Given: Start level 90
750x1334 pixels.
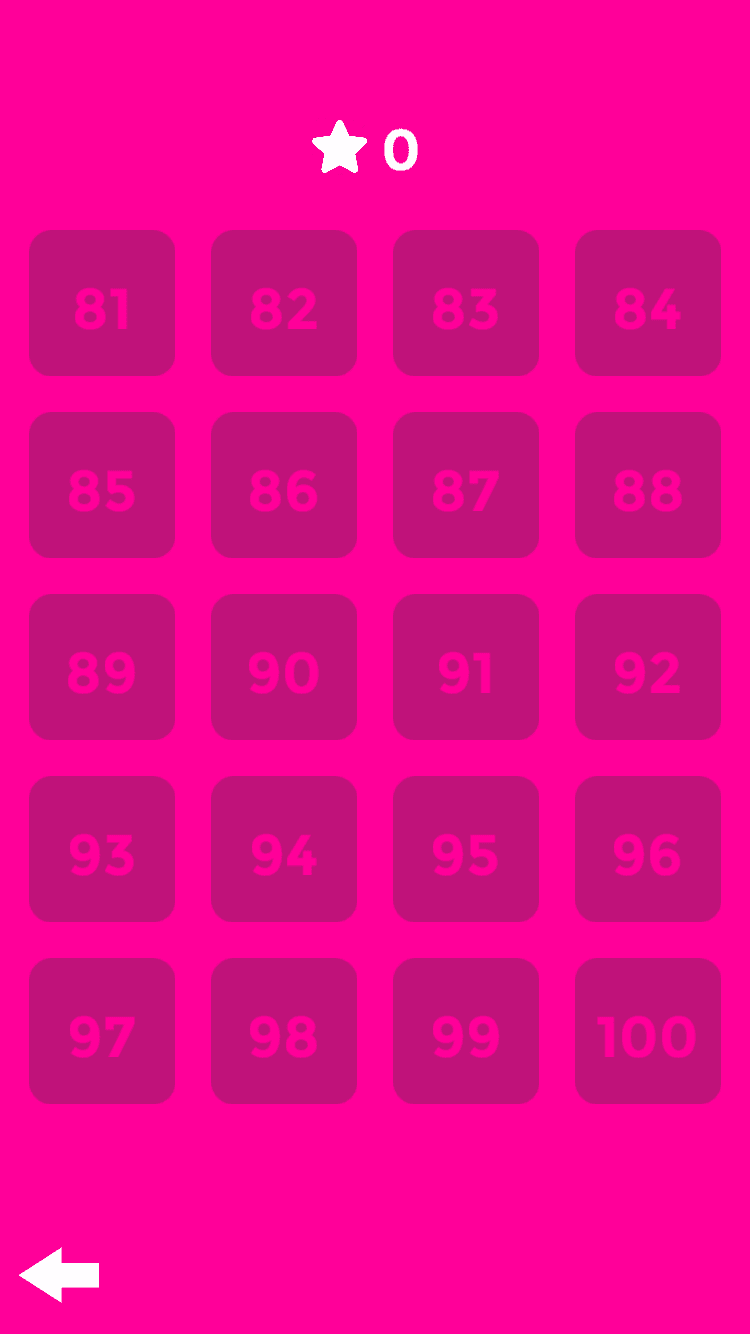Looking at the screenshot, I should (x=284, y=667).
